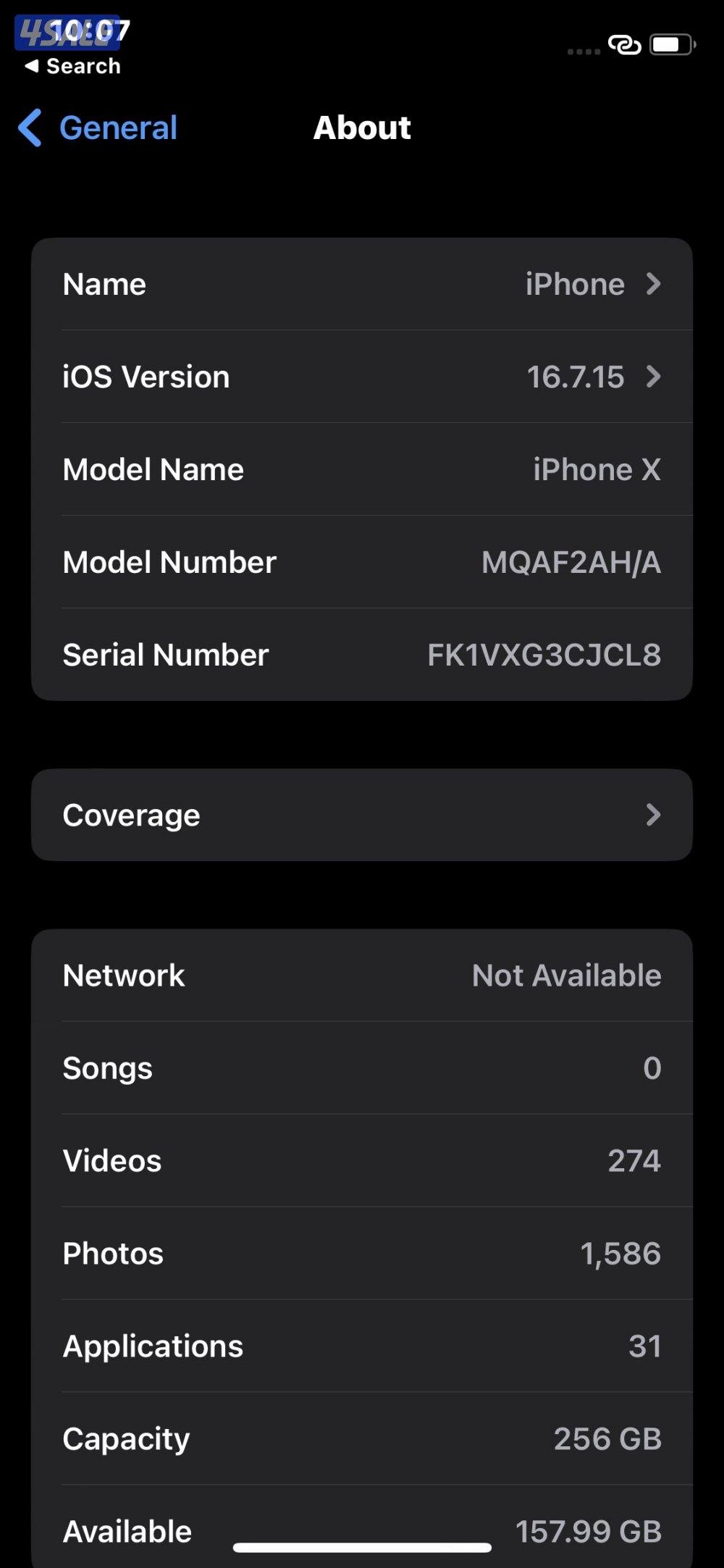724x1568 pixels.
Task: Go back via the Search link
Action: 71,66
